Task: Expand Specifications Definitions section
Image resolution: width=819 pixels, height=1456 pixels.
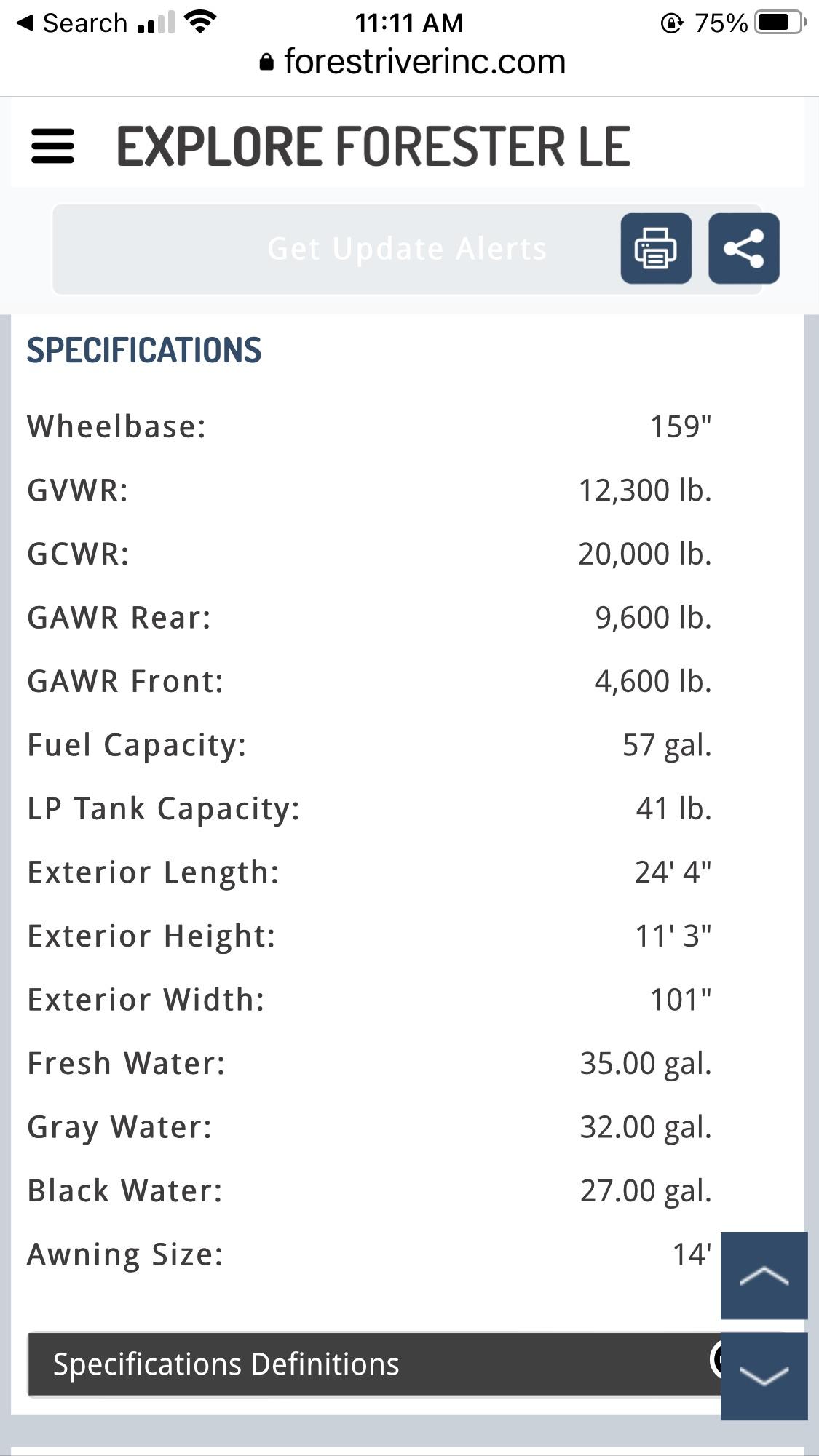Action: point(371,1364)
